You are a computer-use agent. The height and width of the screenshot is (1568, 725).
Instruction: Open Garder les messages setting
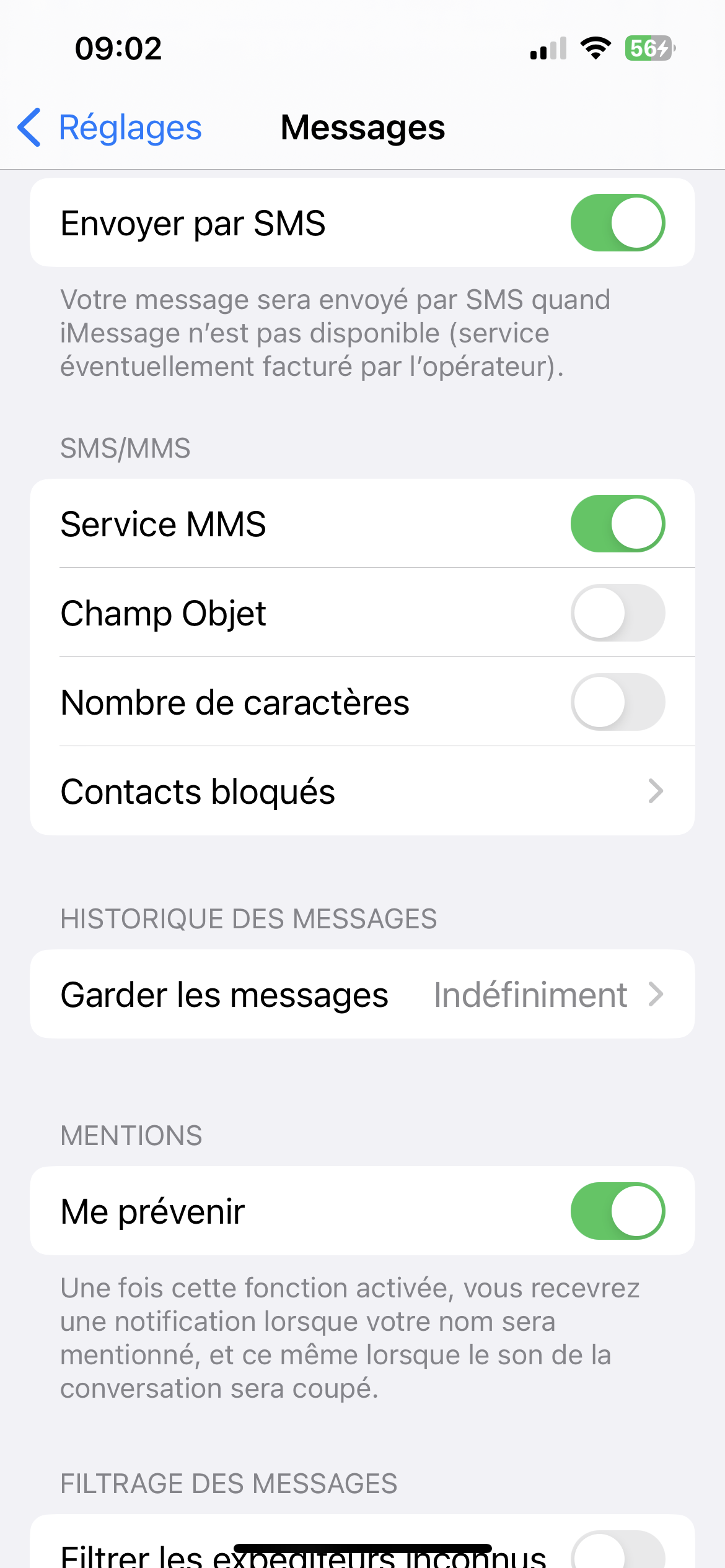pos(362,995)
